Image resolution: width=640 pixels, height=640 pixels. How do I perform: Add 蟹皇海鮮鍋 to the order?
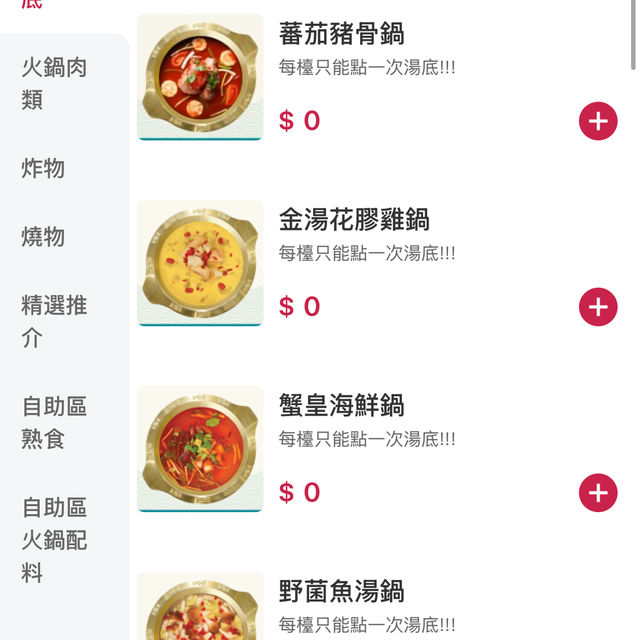pos(598,493)
